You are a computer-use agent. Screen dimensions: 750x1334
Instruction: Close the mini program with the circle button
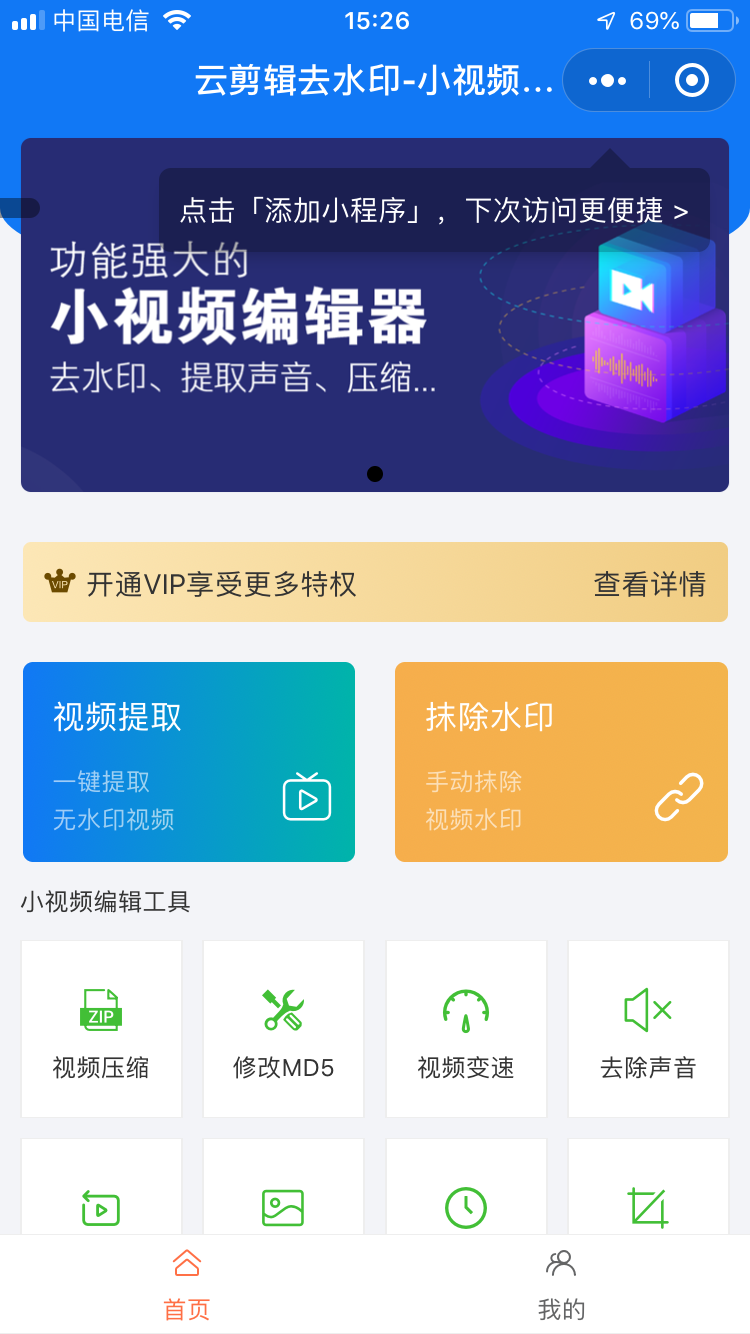tap(692, 80)
